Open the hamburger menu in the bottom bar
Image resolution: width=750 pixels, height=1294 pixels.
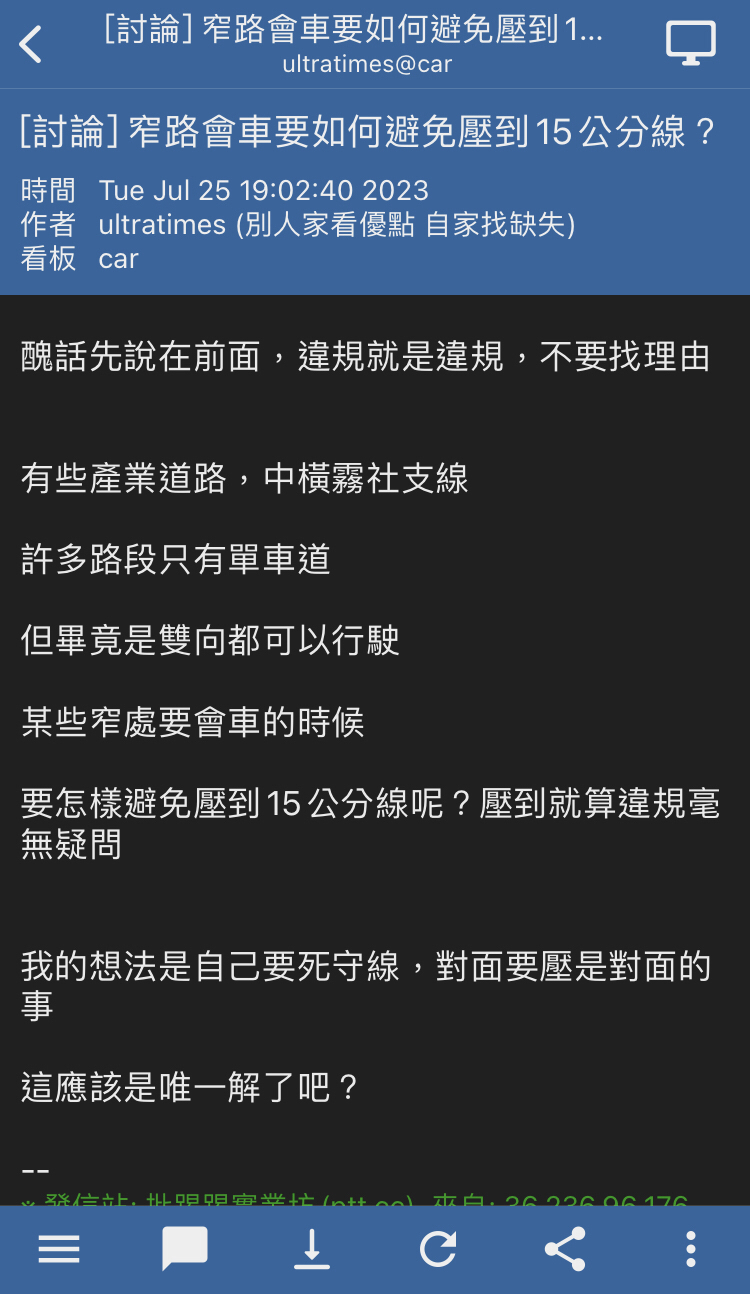(x=59, y=1249)
